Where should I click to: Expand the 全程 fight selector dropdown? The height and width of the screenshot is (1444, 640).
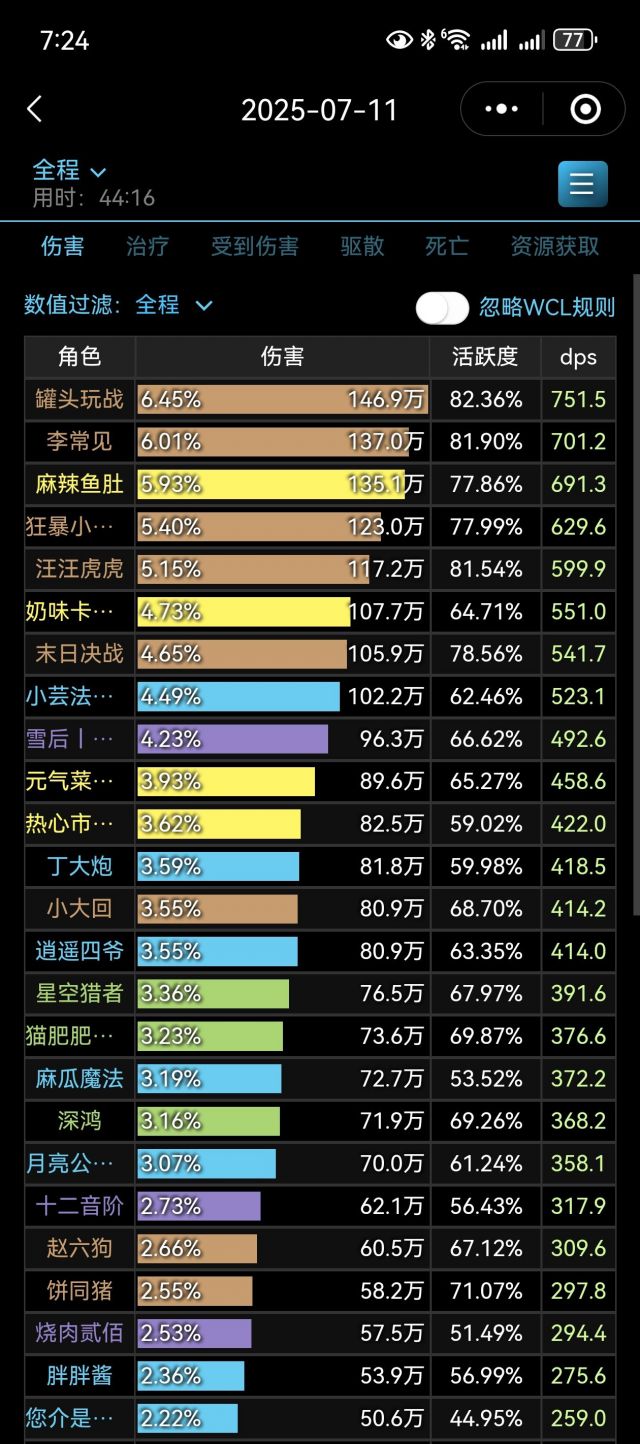click(70, 171)
